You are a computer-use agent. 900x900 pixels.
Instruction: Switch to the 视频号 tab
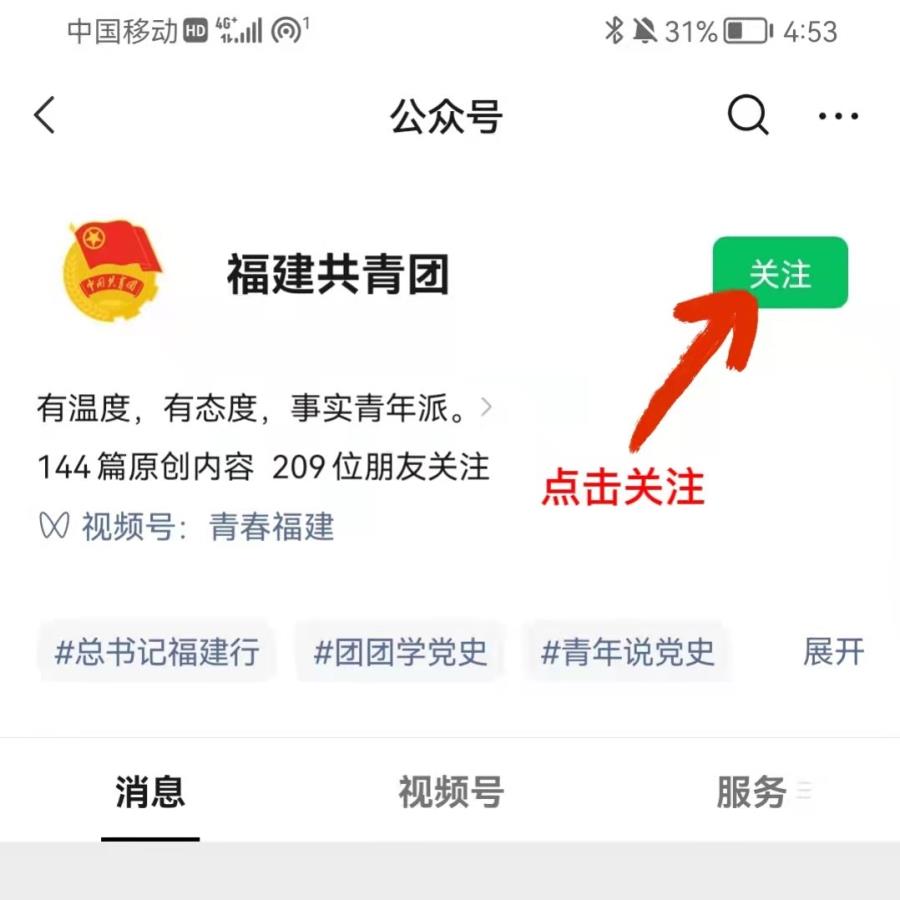450,792
